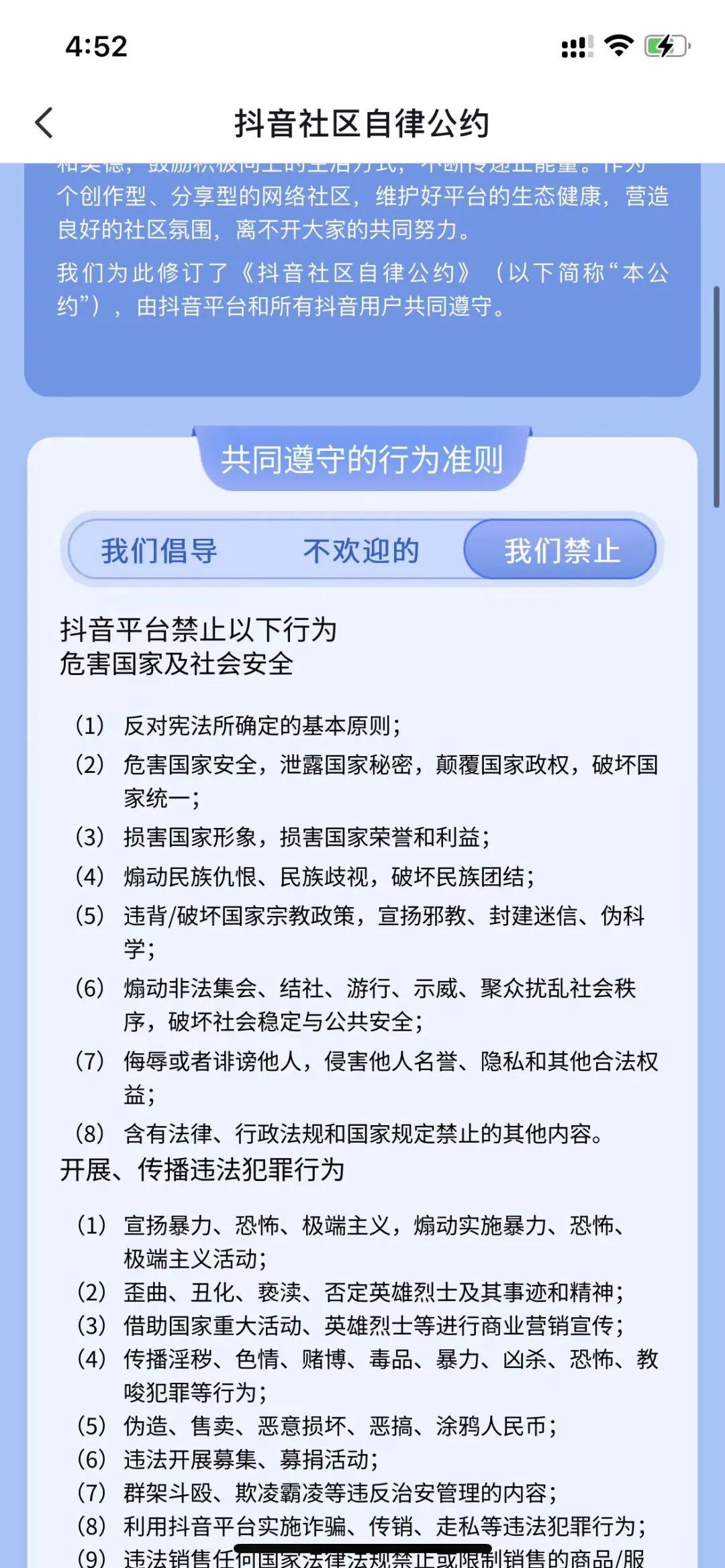Click the back arrow to return
Viewport: 725px width, 1568px height.
click(x=42, y=123)
